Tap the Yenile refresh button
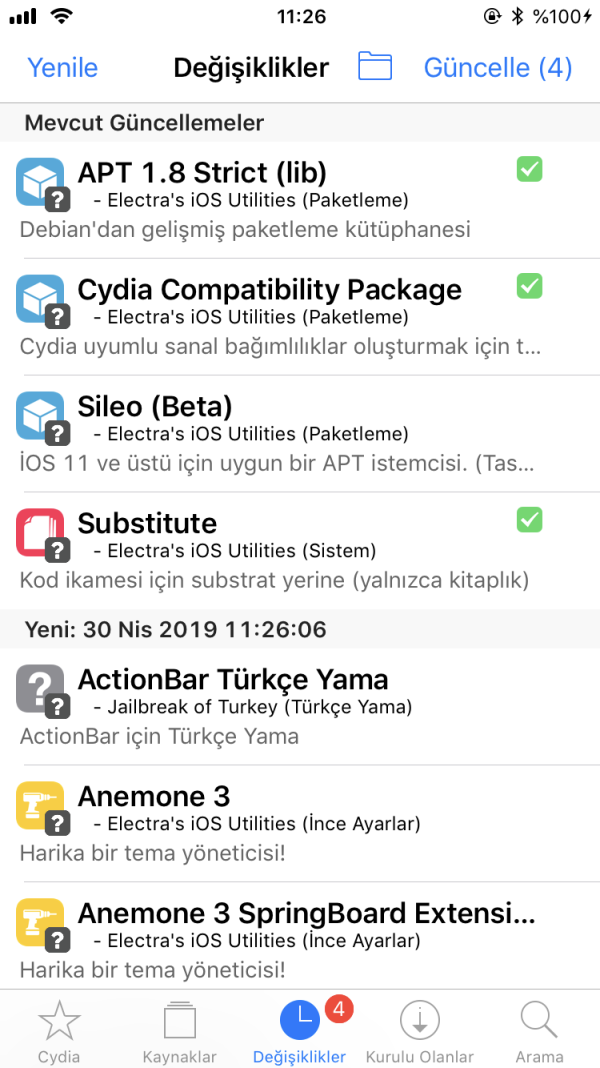The image size is (600, 1068). (62, 68)
